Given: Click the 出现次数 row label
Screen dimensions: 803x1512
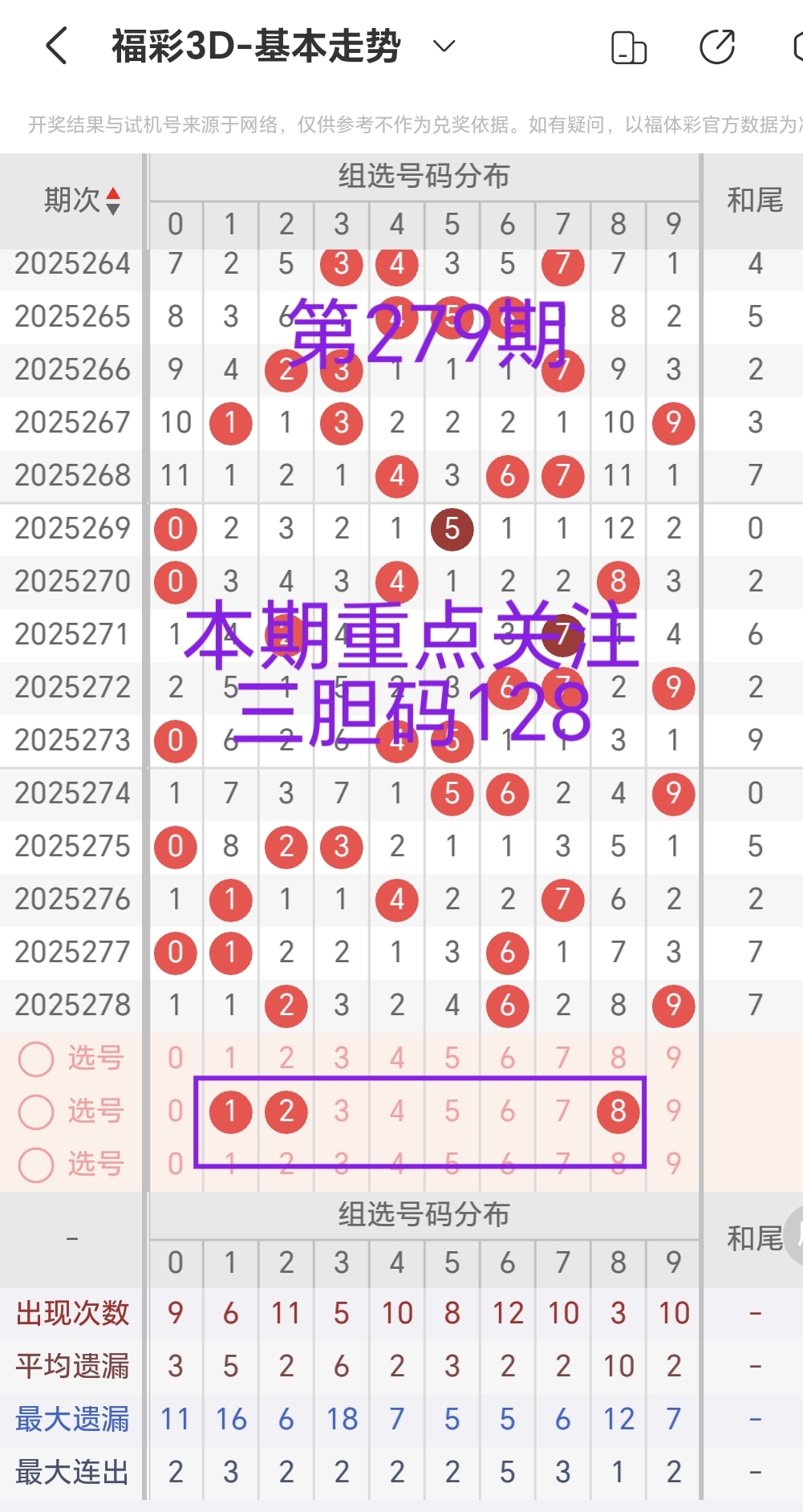Looking at the screenshot, I should (72, 1314).
